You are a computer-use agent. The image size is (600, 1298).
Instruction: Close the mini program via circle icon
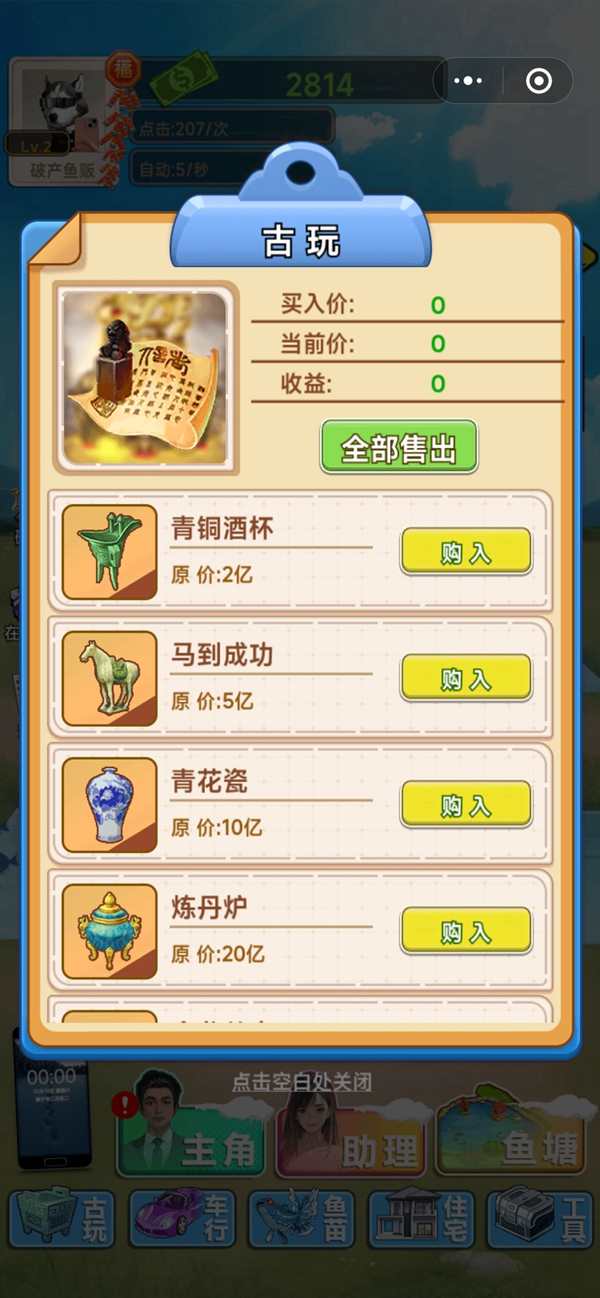[x=539, y=81]
